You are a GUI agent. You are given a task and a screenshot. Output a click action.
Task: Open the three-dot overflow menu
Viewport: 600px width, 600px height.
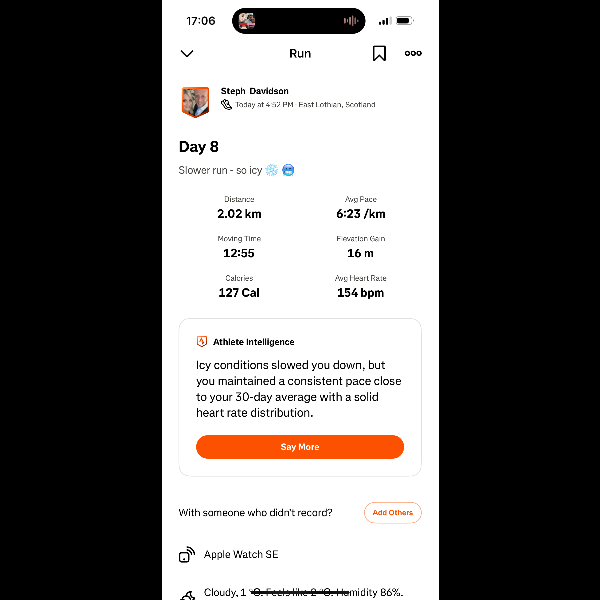click(x=413, y=54)
